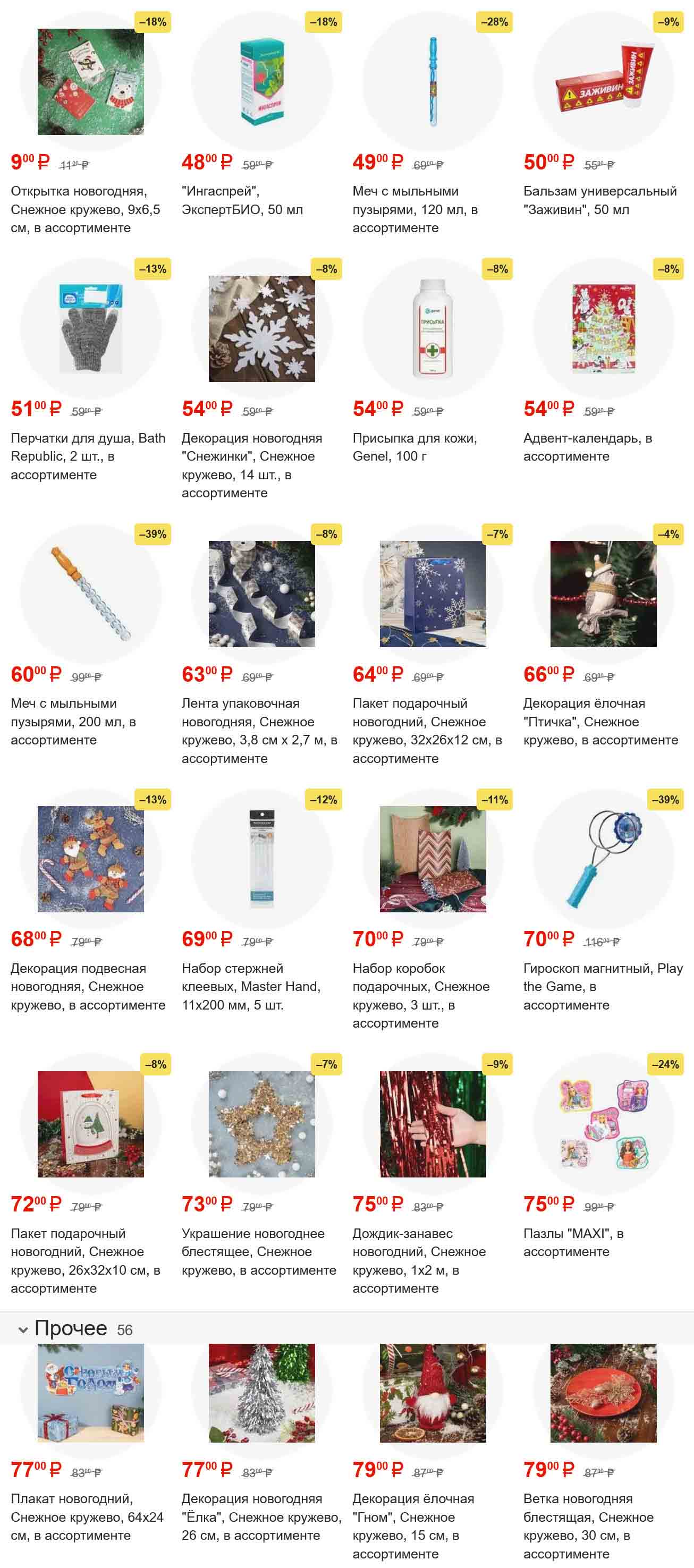Open the 120 мл soap bubble sword
694x1568 pixels.
tap(433, 82)
